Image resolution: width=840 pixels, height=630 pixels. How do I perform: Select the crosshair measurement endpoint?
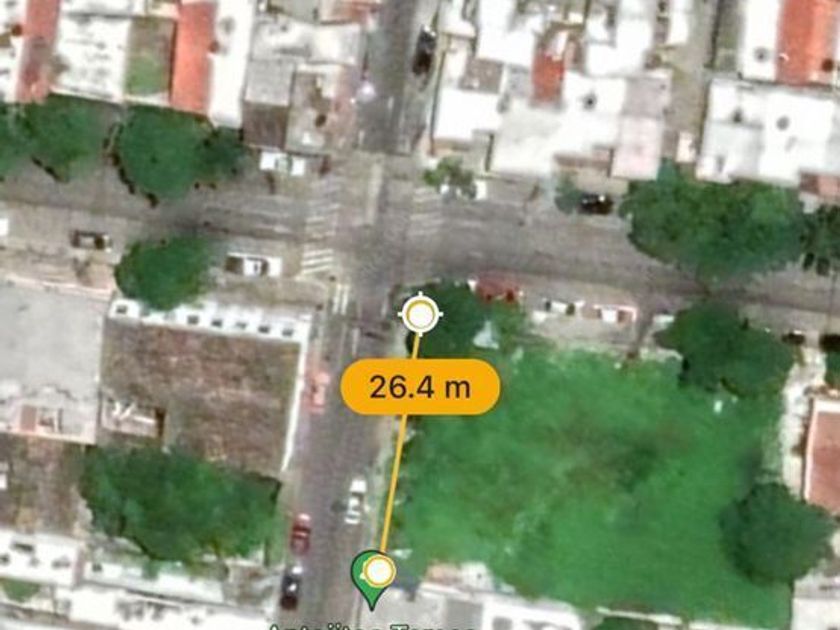tap(420, 315)
